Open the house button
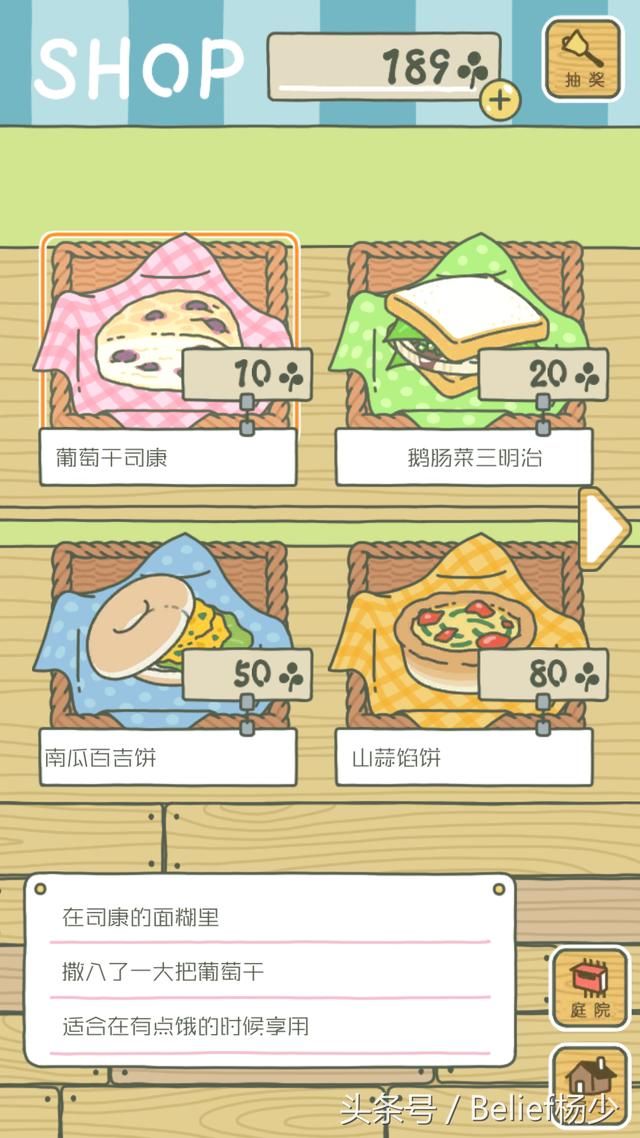 click(590, 1078)
